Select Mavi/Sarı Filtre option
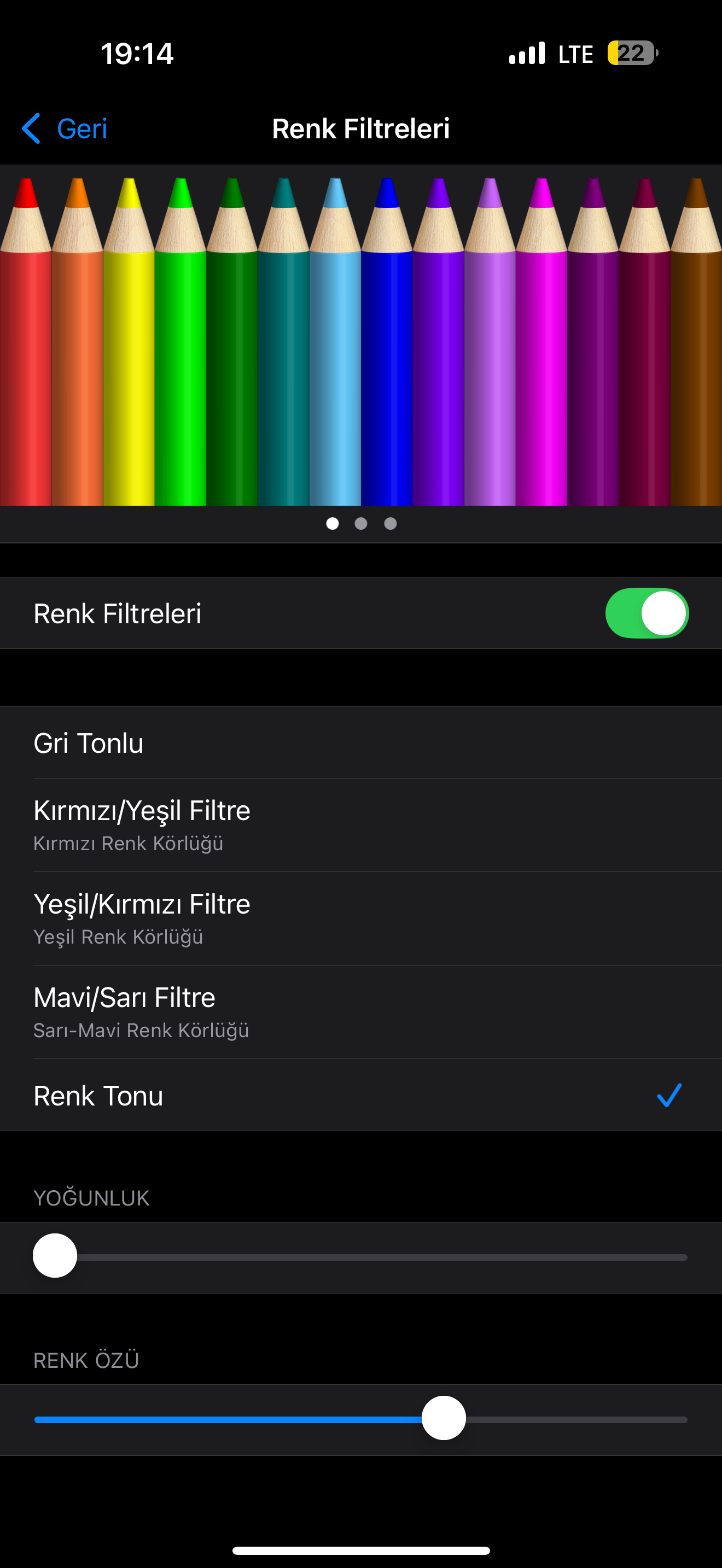The image size is (722, 1568). pyautogui.click(x=360, y=1011)
